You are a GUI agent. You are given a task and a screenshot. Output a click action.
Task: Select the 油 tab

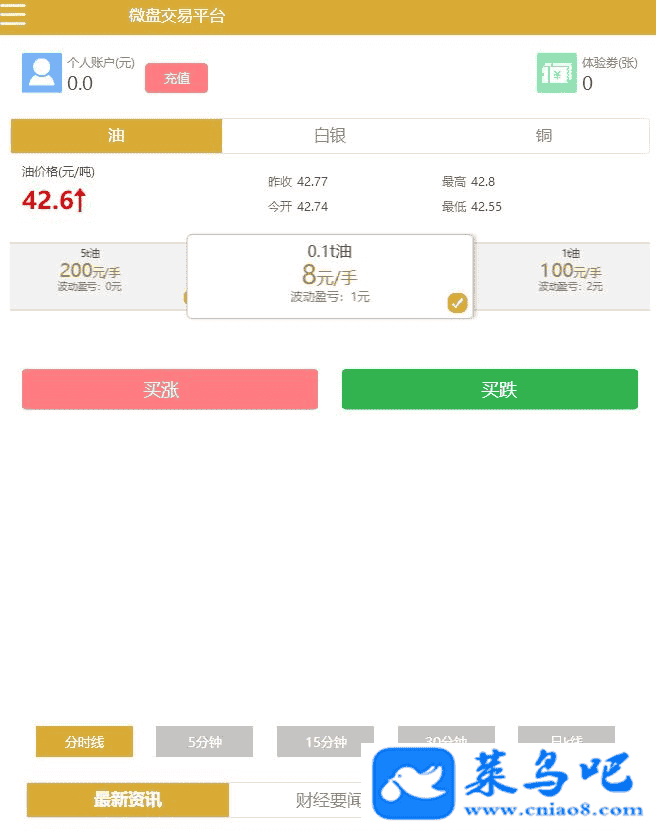coord(116,136)
